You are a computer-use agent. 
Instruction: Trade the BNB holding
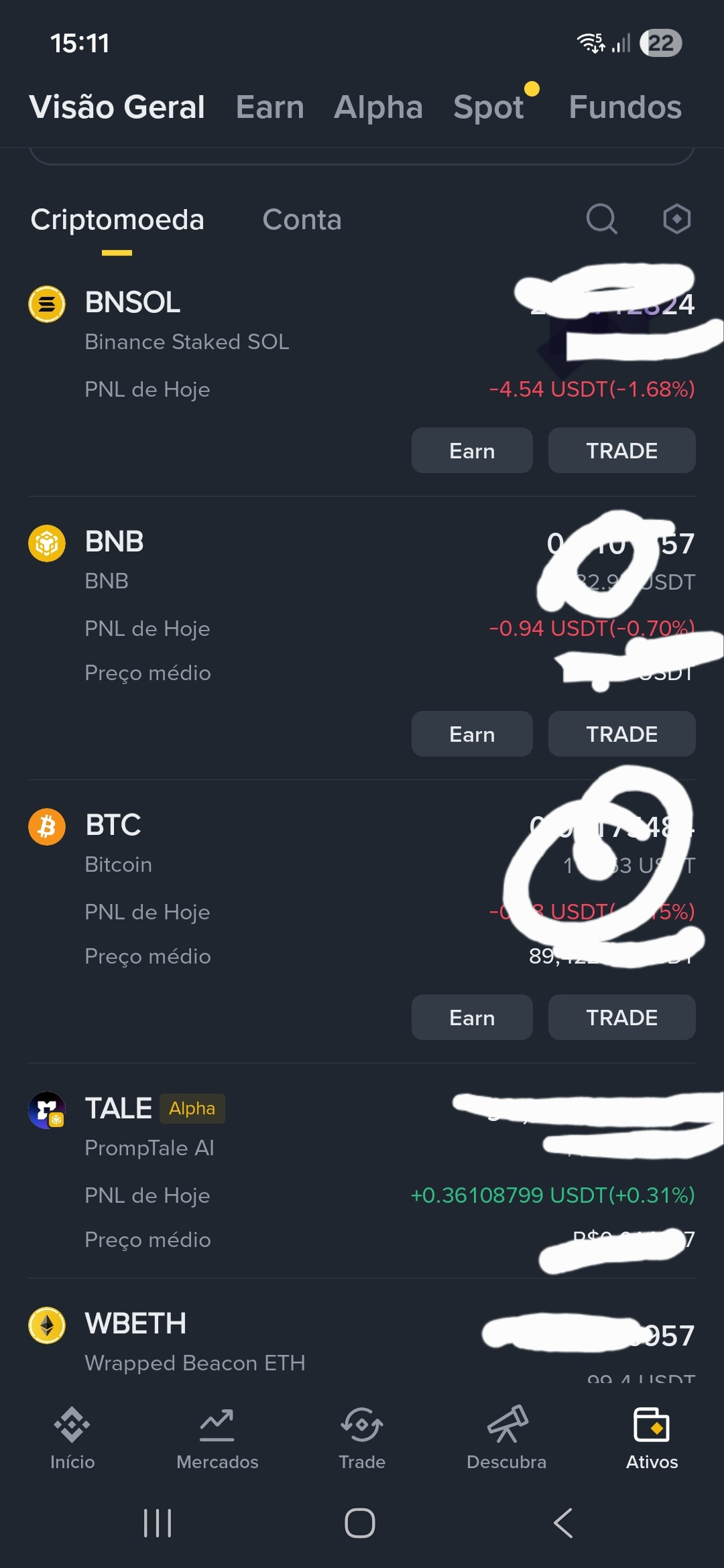point(621,734)
